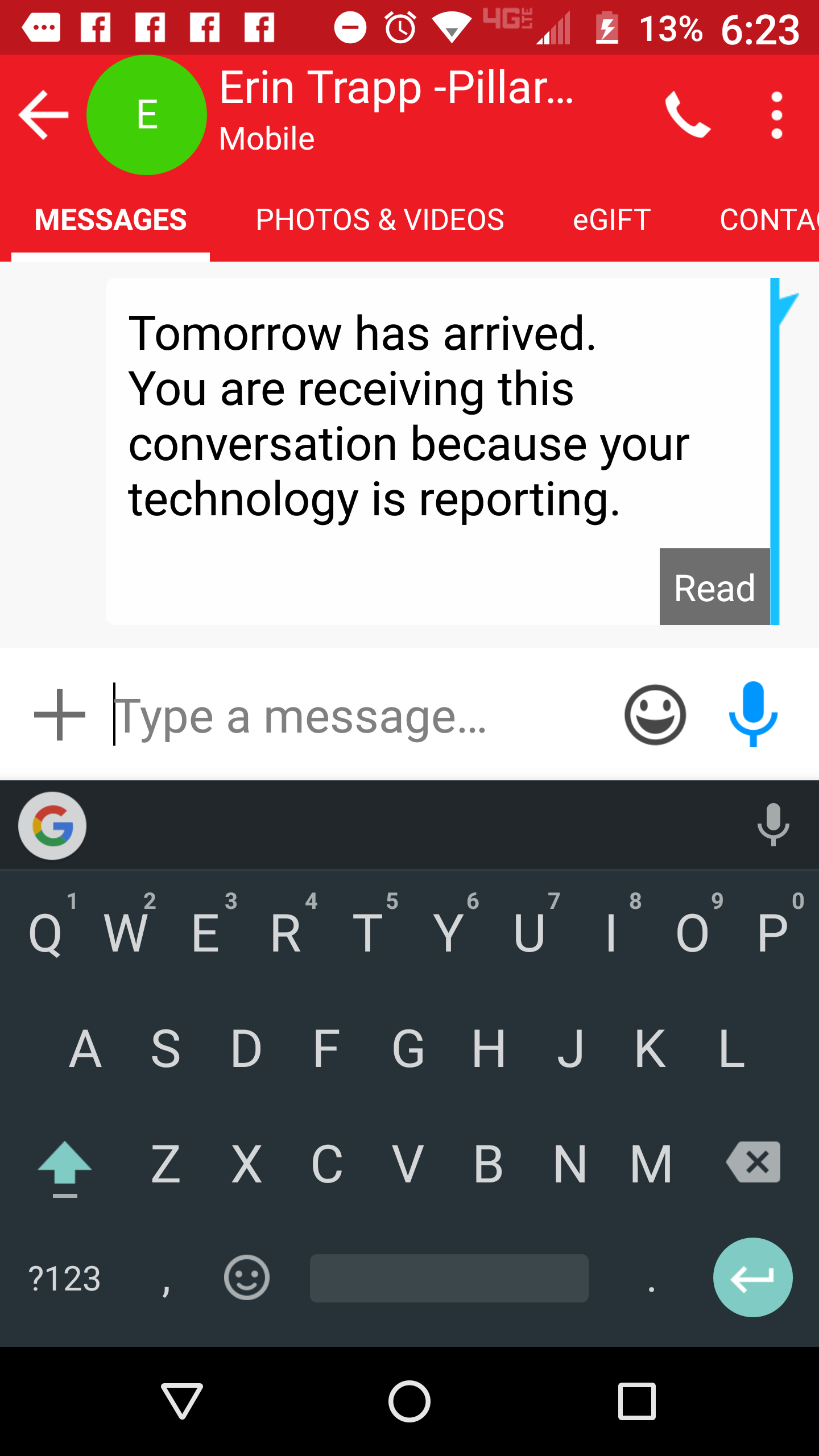The width and height of the screenshot is (819, 1456).
Task: Tap the plus attachment icon
Action: pos(60,715)
